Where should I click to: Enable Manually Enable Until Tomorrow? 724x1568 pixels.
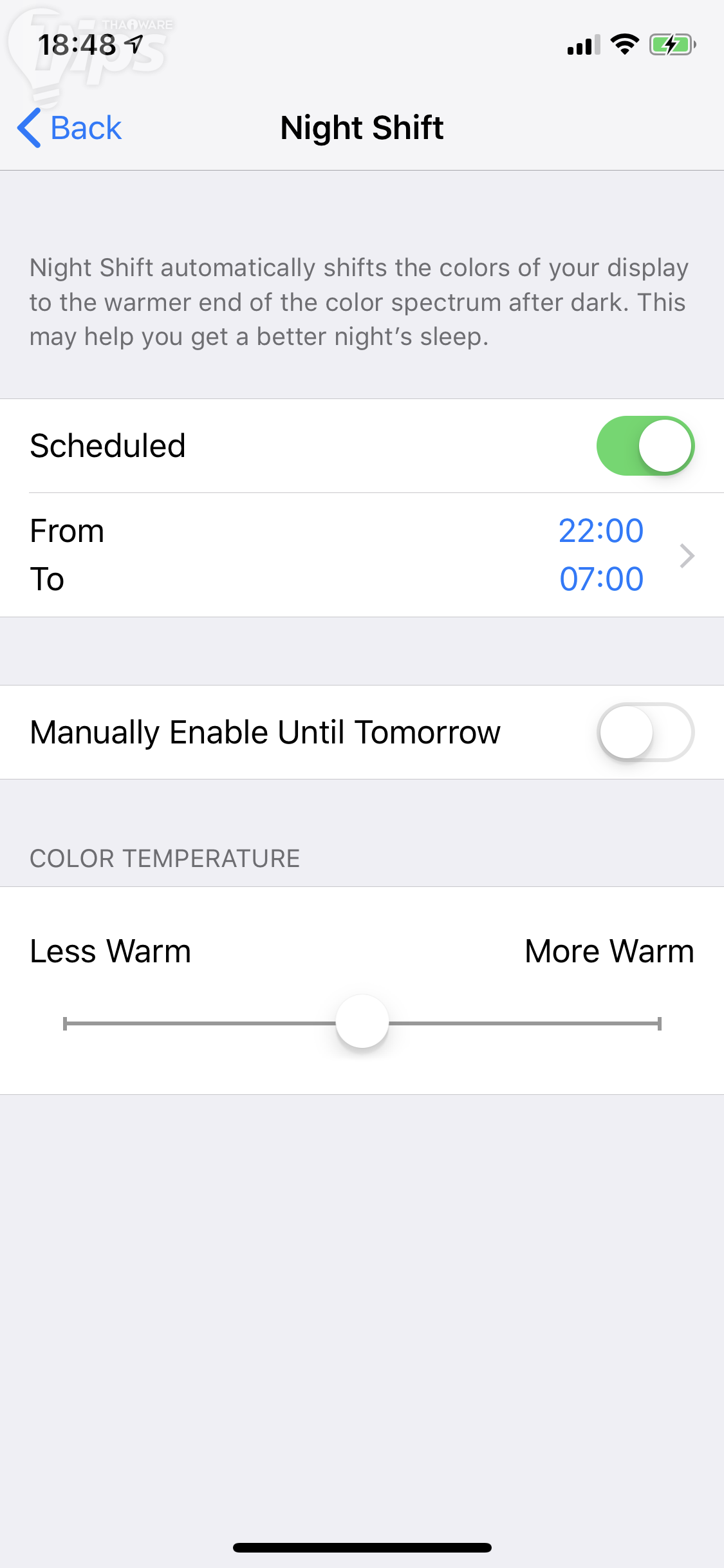645,732
